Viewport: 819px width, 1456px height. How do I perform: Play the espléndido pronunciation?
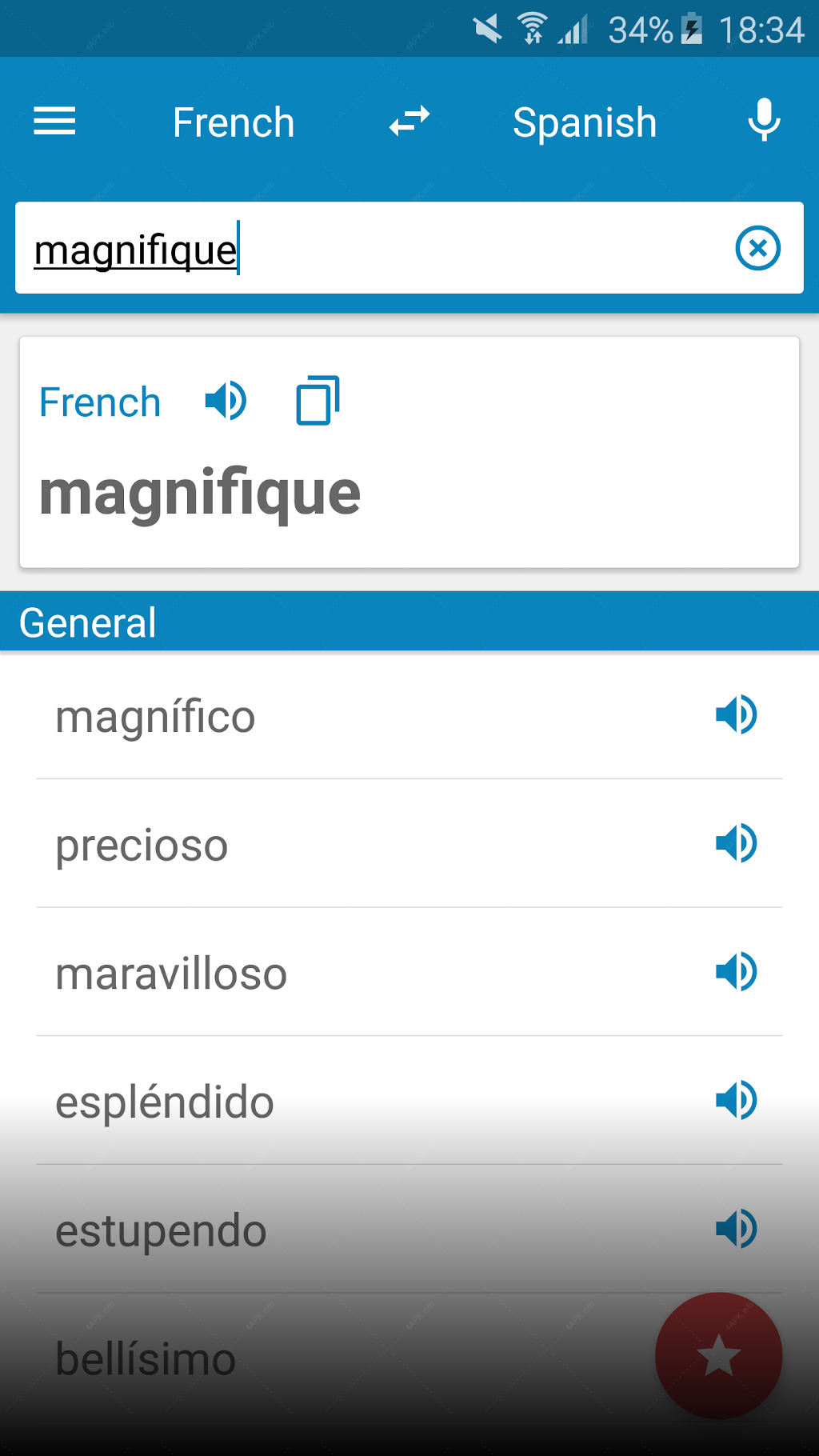pyautogui.click(x=736, y=1100)
